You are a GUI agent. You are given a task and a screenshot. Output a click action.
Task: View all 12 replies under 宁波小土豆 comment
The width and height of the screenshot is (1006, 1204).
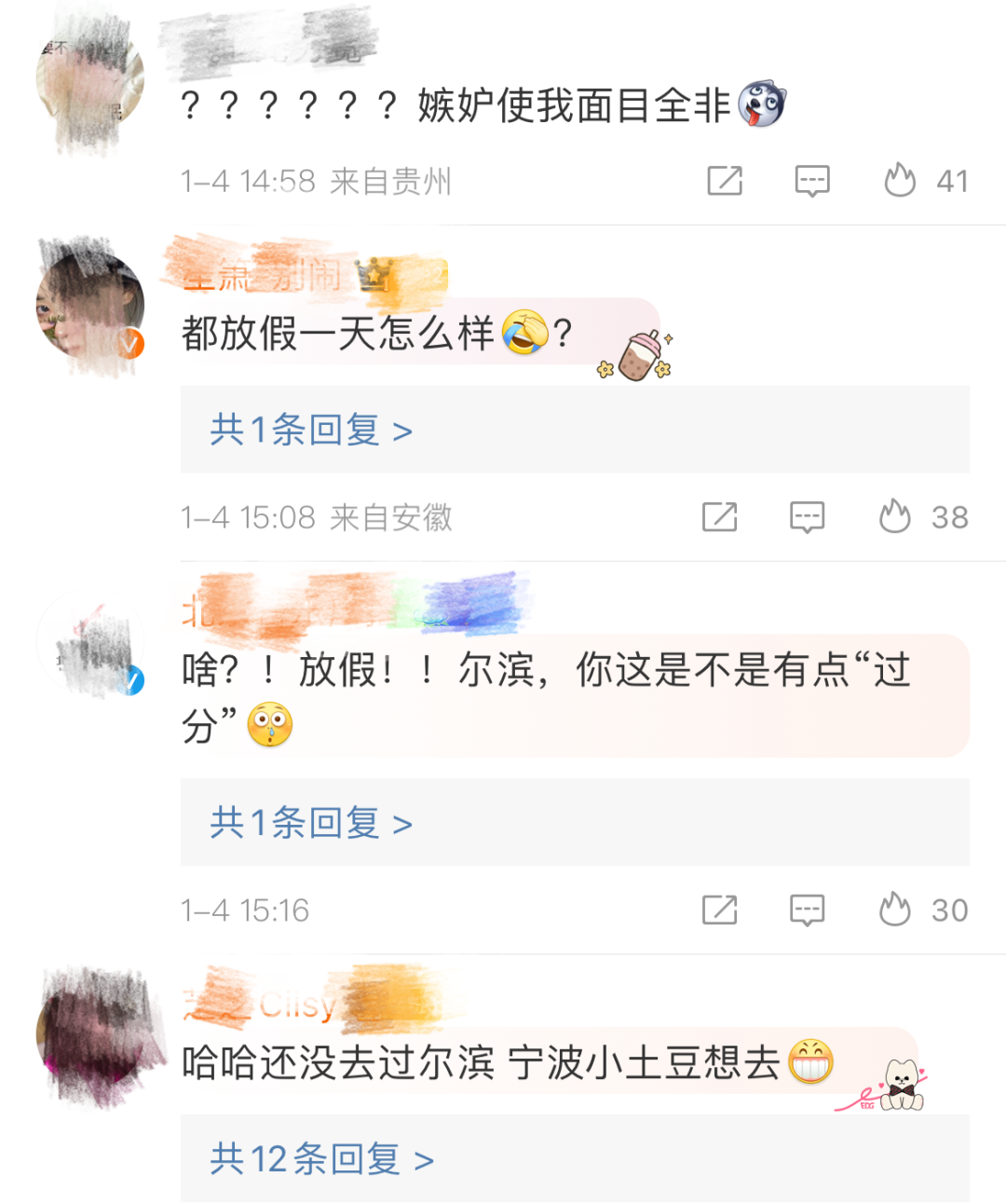coord(322,1160)
